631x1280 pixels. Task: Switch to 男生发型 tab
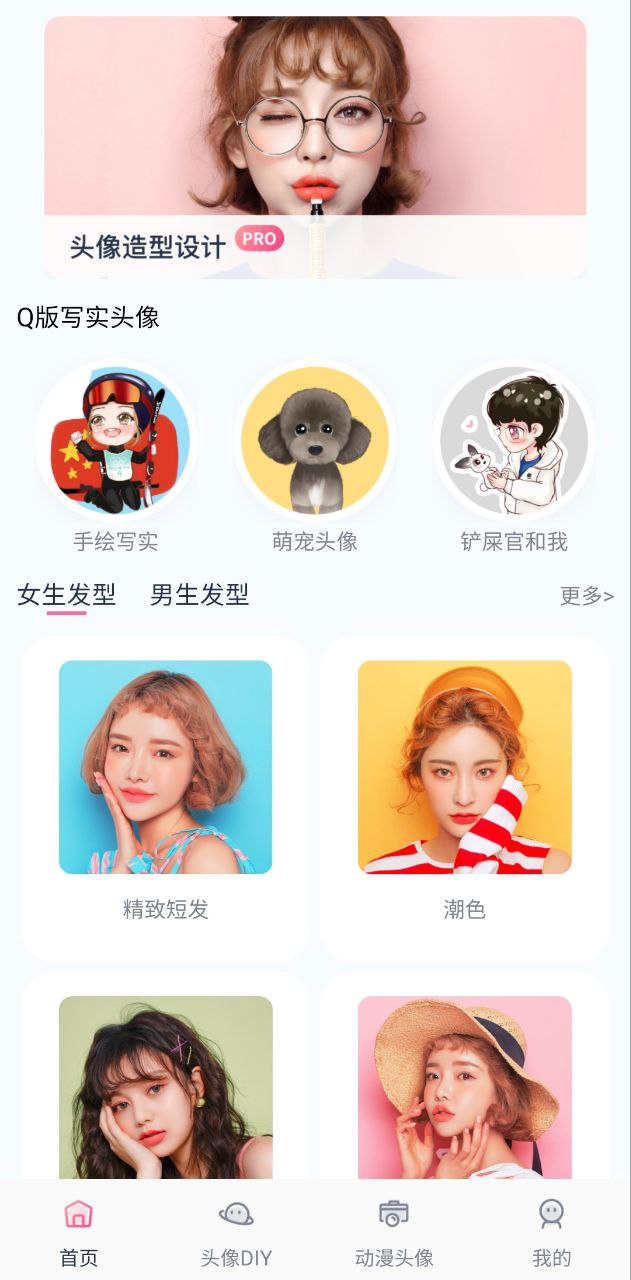[199, 595]
